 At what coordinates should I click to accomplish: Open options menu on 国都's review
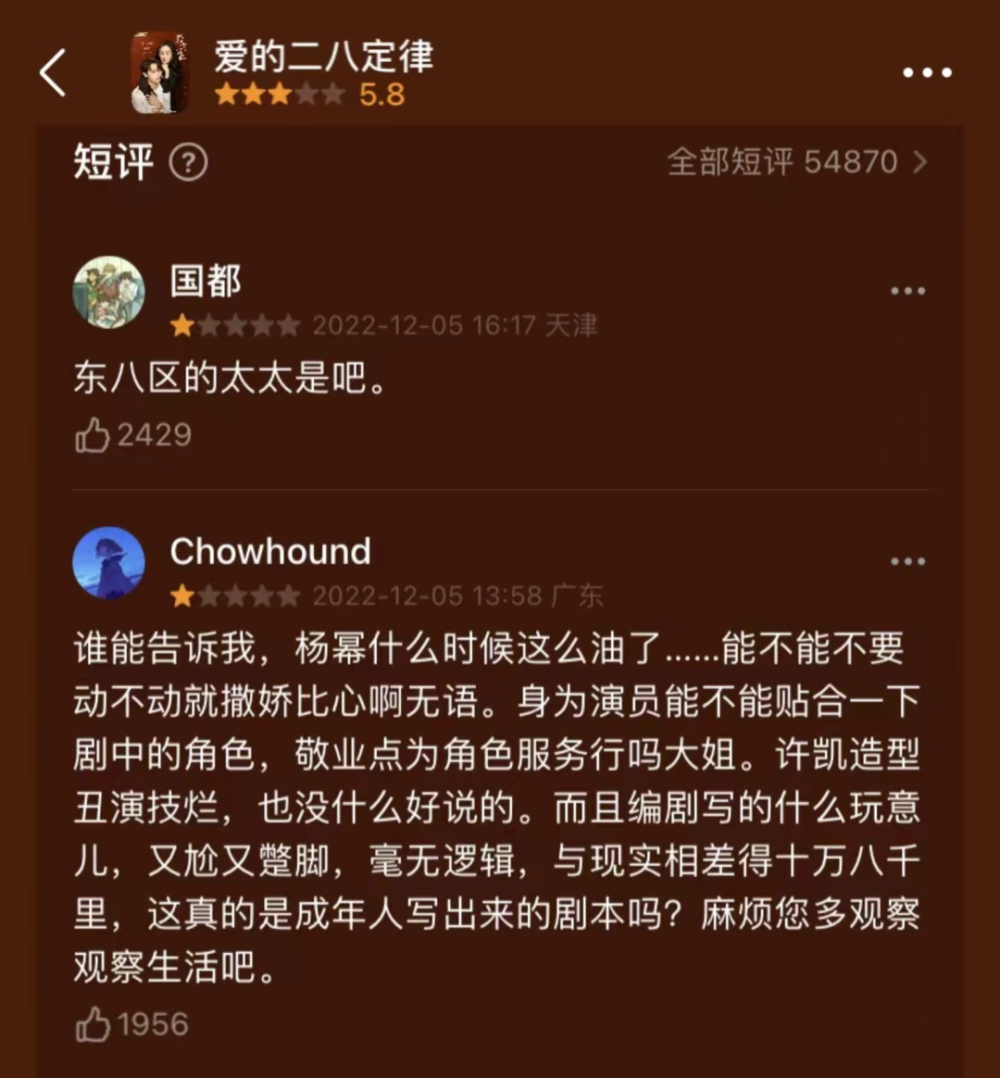[x=907, y=291]
